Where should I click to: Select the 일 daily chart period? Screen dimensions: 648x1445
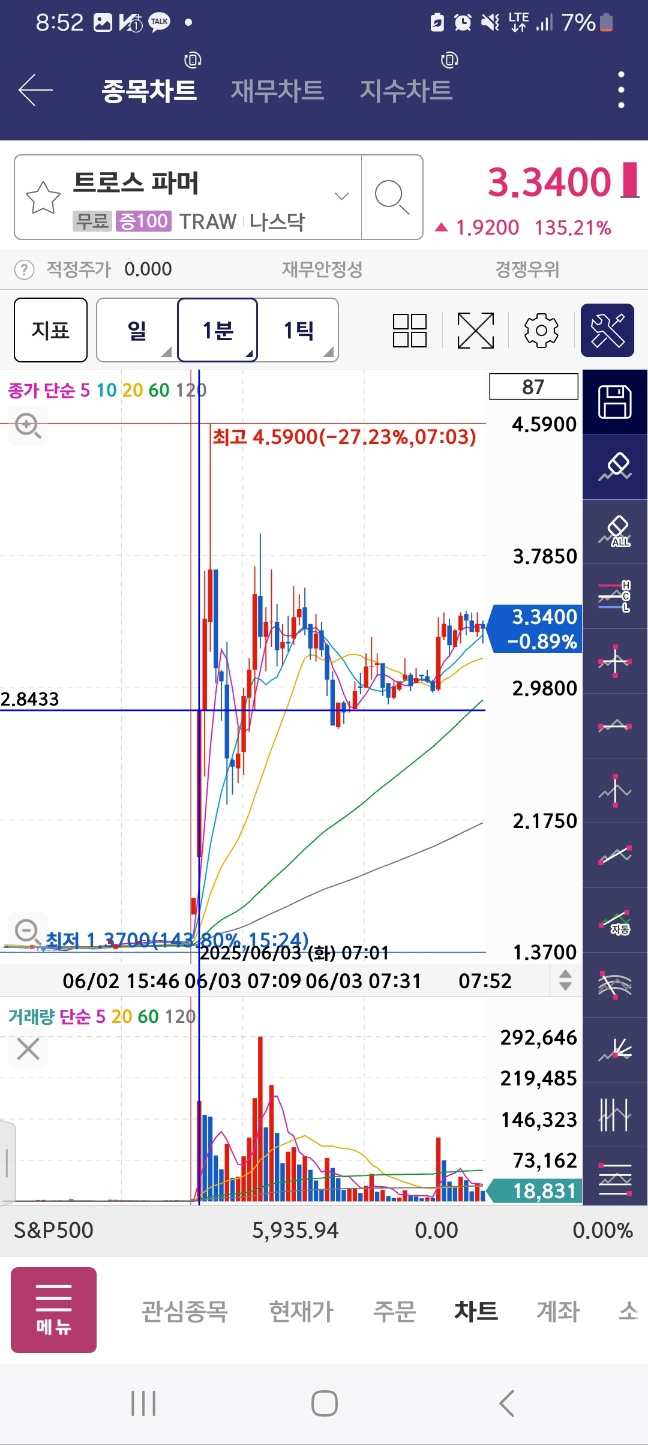(x=137, y=330)
